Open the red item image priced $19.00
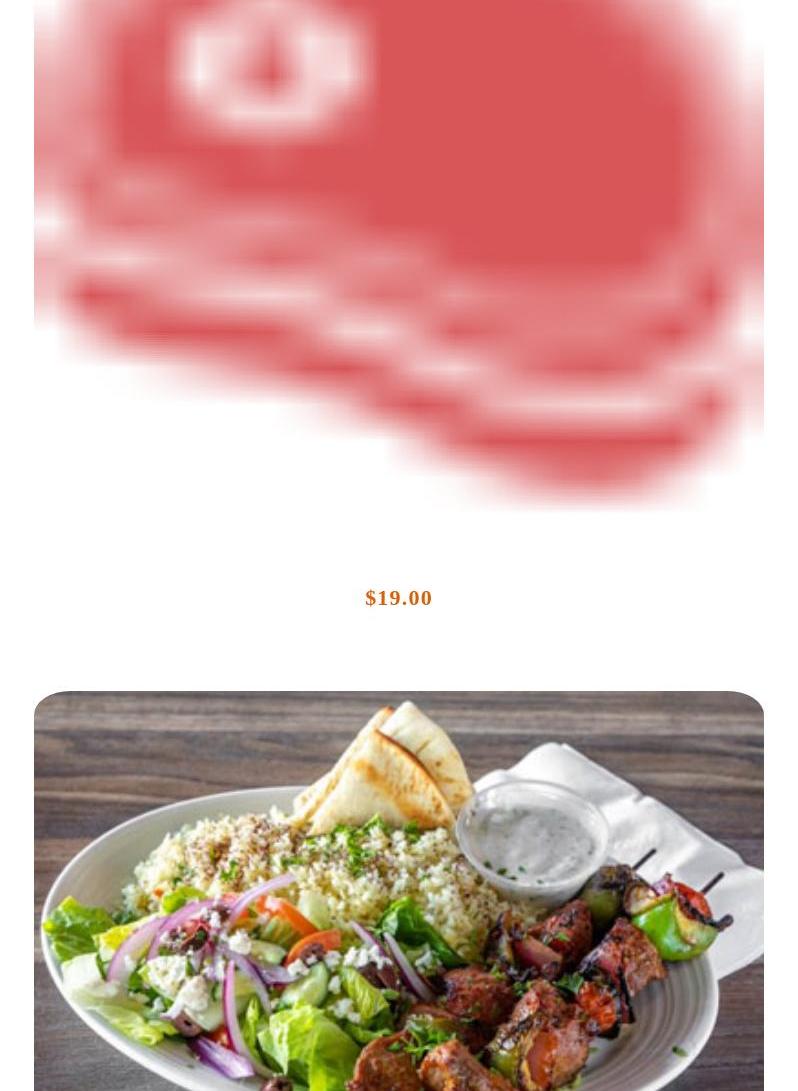The width and height of the screenshot is (798, 1091). click(398, 250)
